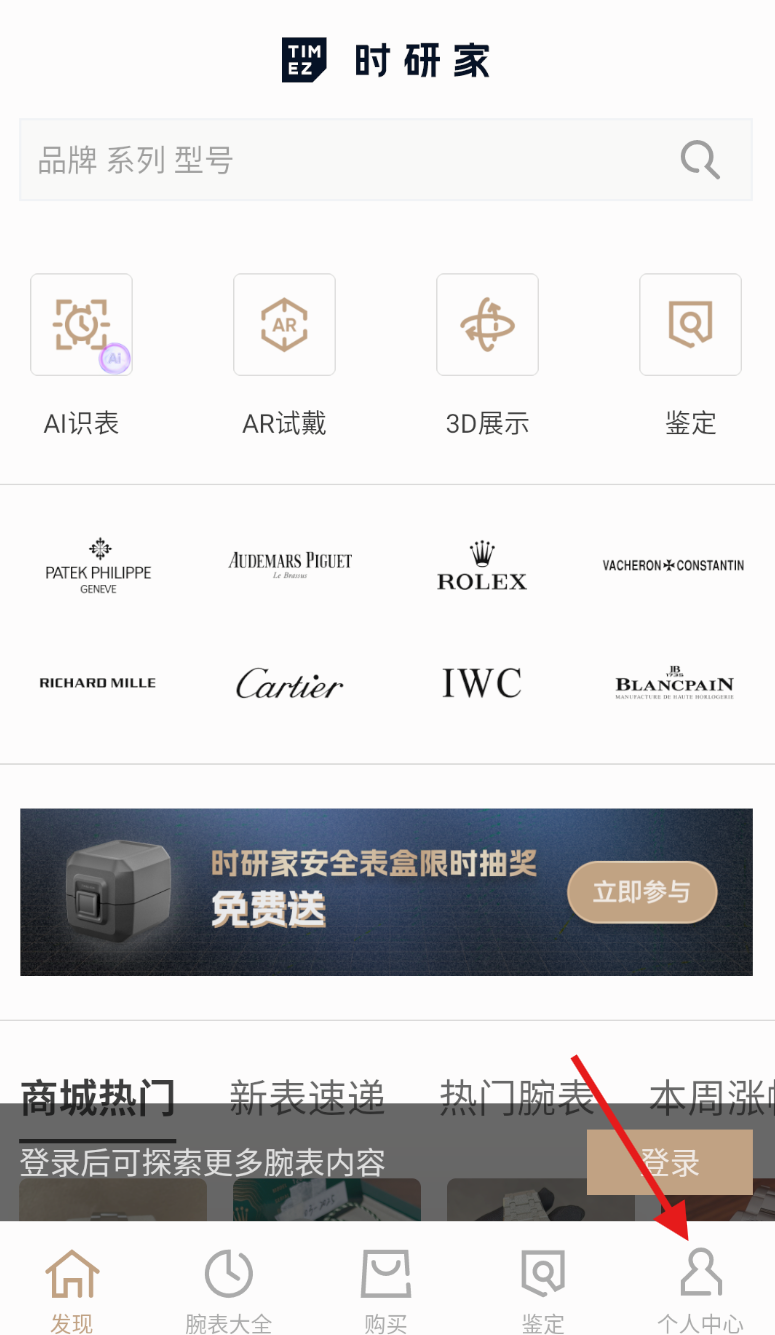The width and height of the screenshot is (775, 1335).
Task: View Vacheron Constantin watches
Action: pos(673,566)
